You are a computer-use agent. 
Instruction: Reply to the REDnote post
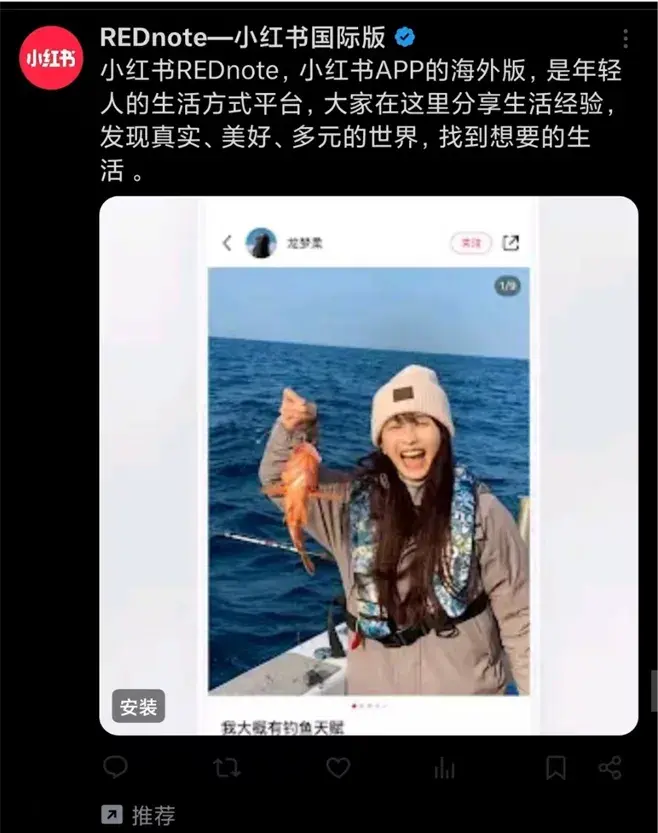116,768
